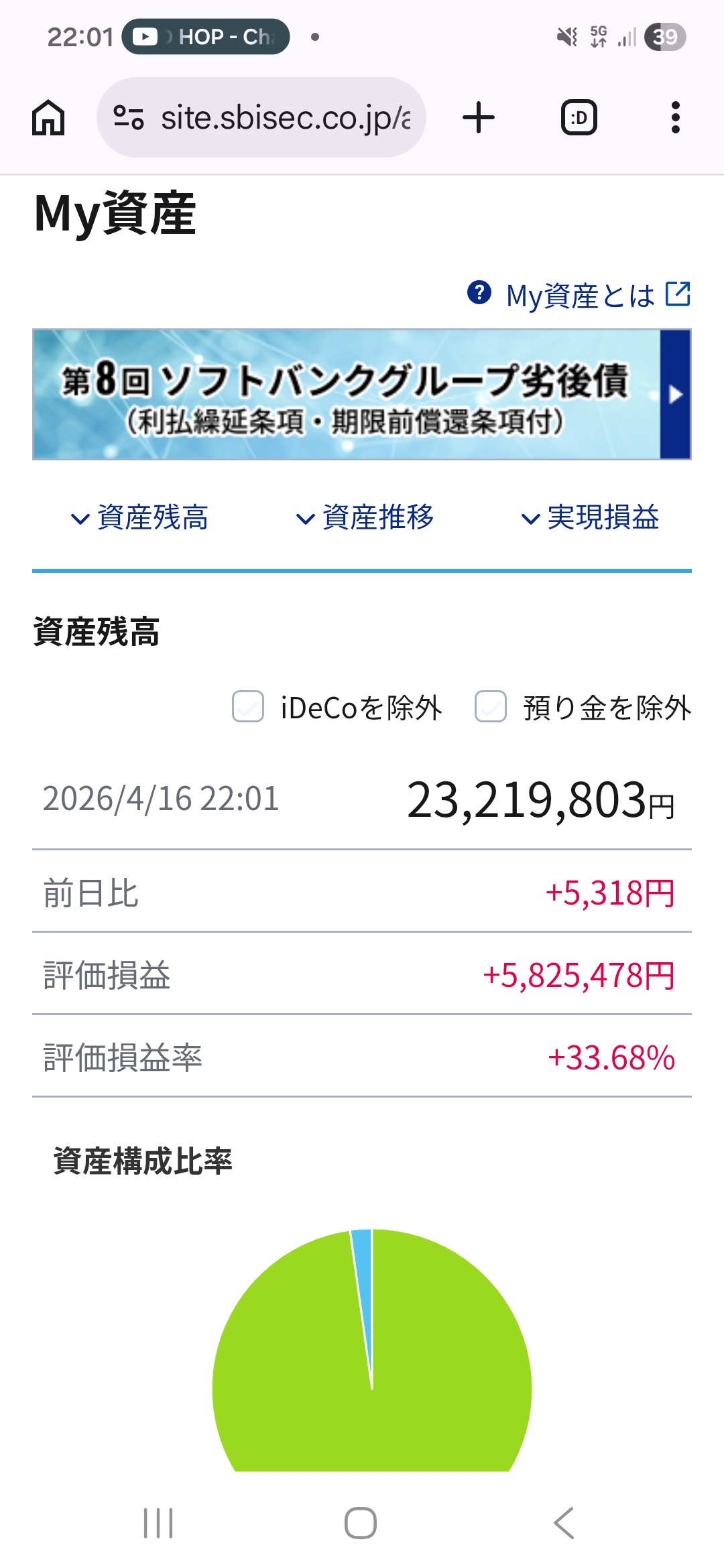Open recent apps from the navigation bar
The width and height of the screenshot is (724, 1568).
[x=159, y=1522]
